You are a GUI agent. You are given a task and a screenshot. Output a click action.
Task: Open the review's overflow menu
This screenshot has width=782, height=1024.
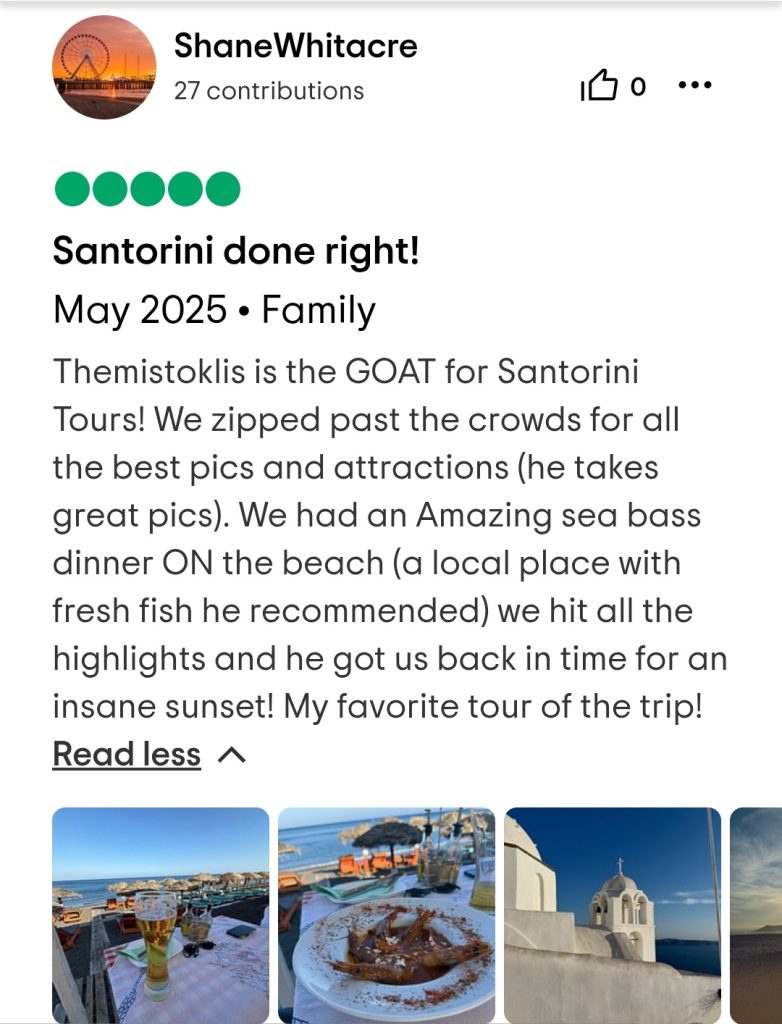694,86
